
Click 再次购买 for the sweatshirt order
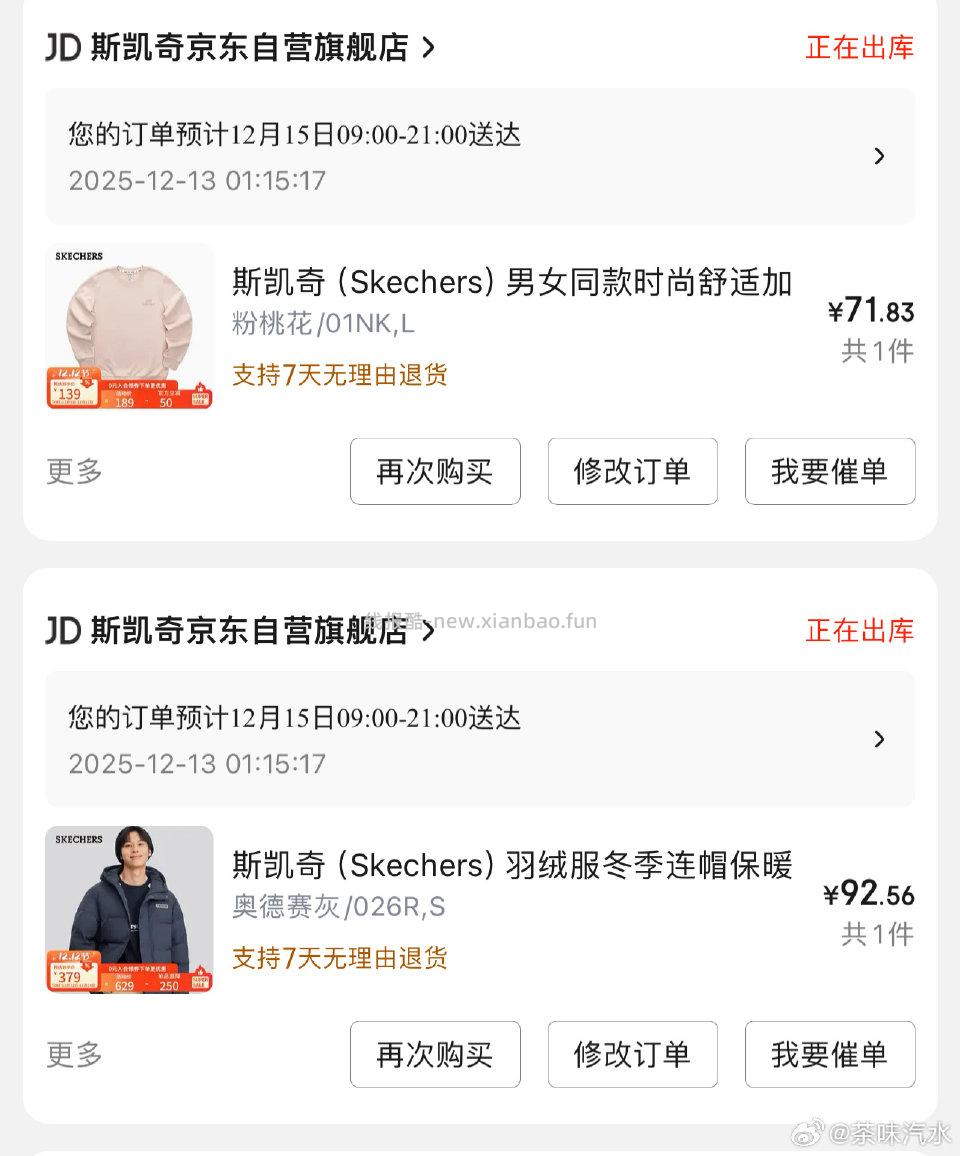(435, 471)
